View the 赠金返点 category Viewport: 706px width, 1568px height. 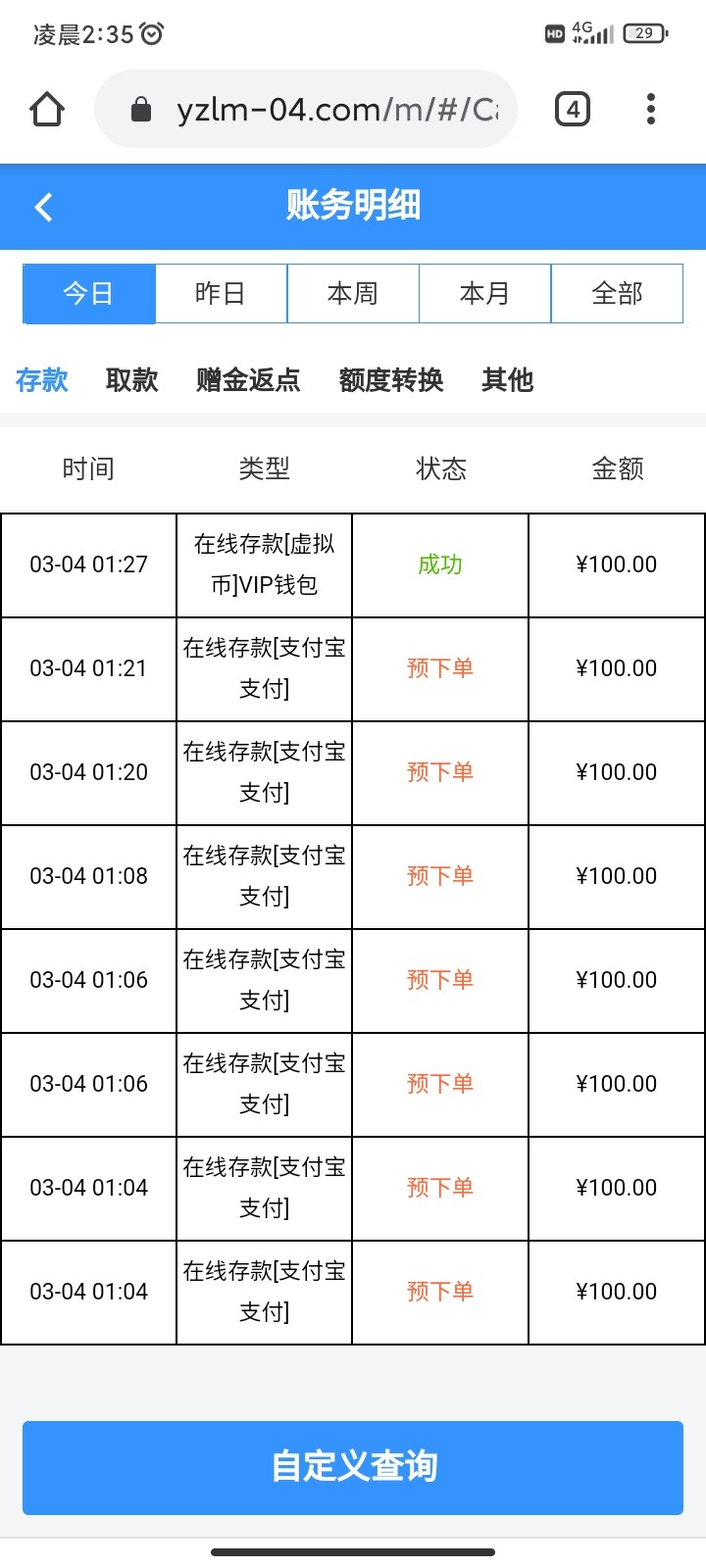click(248, 379)
